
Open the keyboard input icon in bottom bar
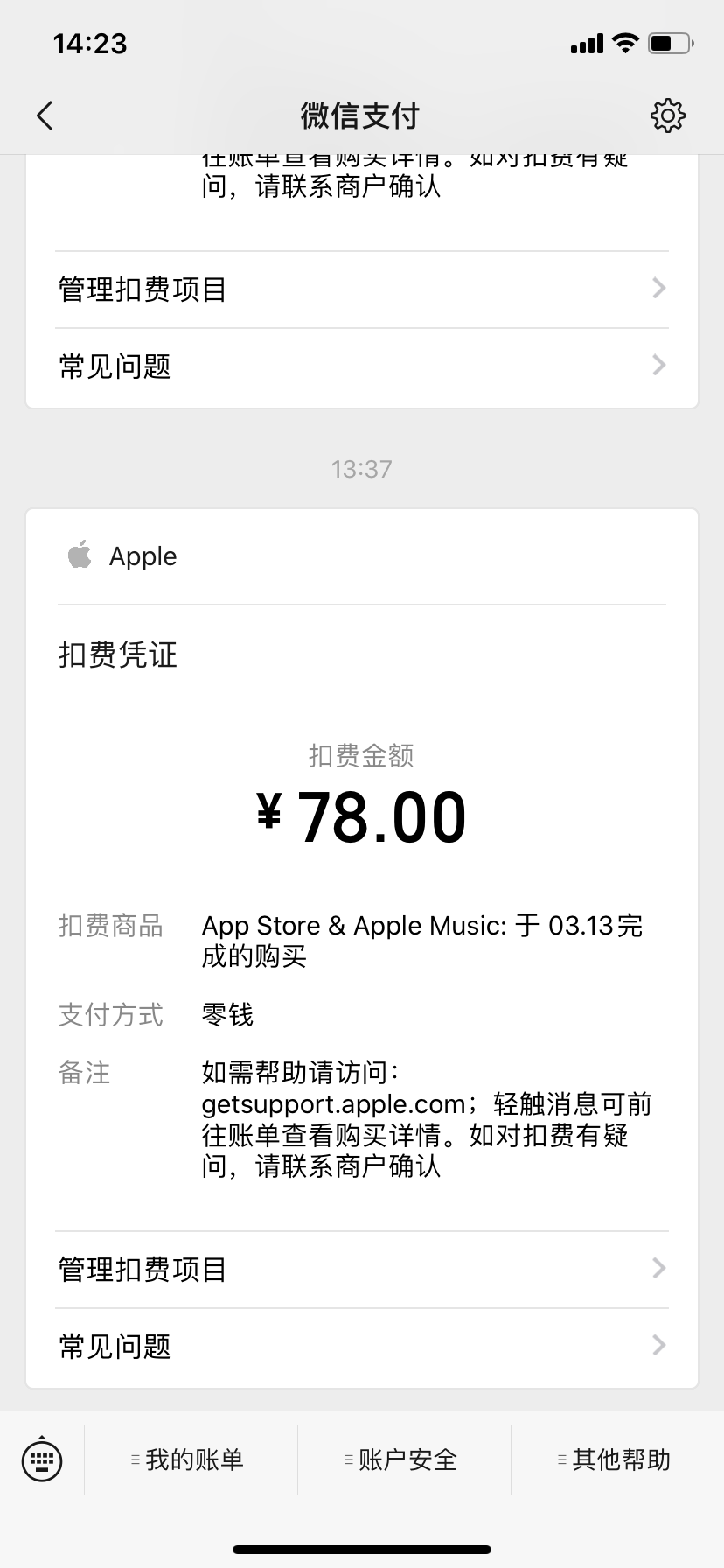(x=43, y=1459)
